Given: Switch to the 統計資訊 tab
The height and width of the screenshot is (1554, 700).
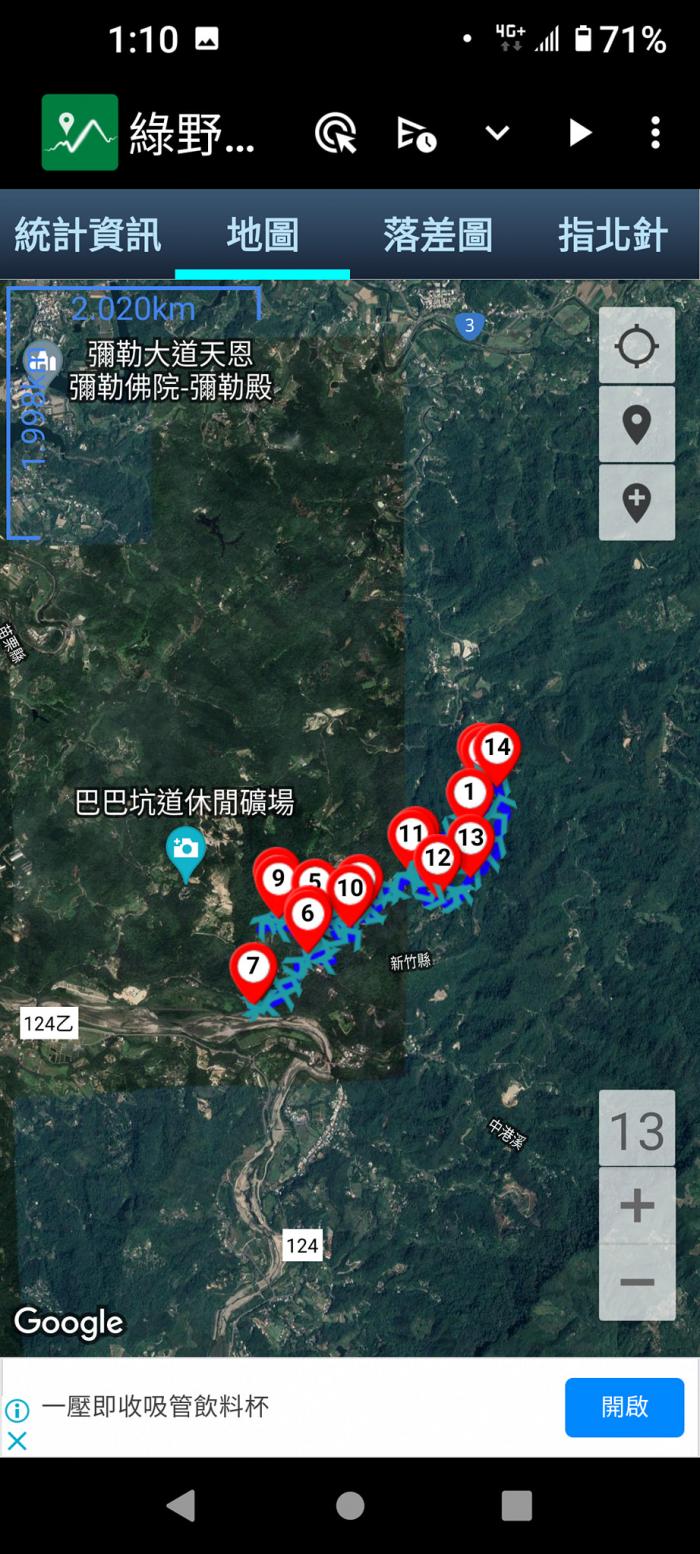Looking at the screenshot, I should pyautogui.click(x=87, y=236).
